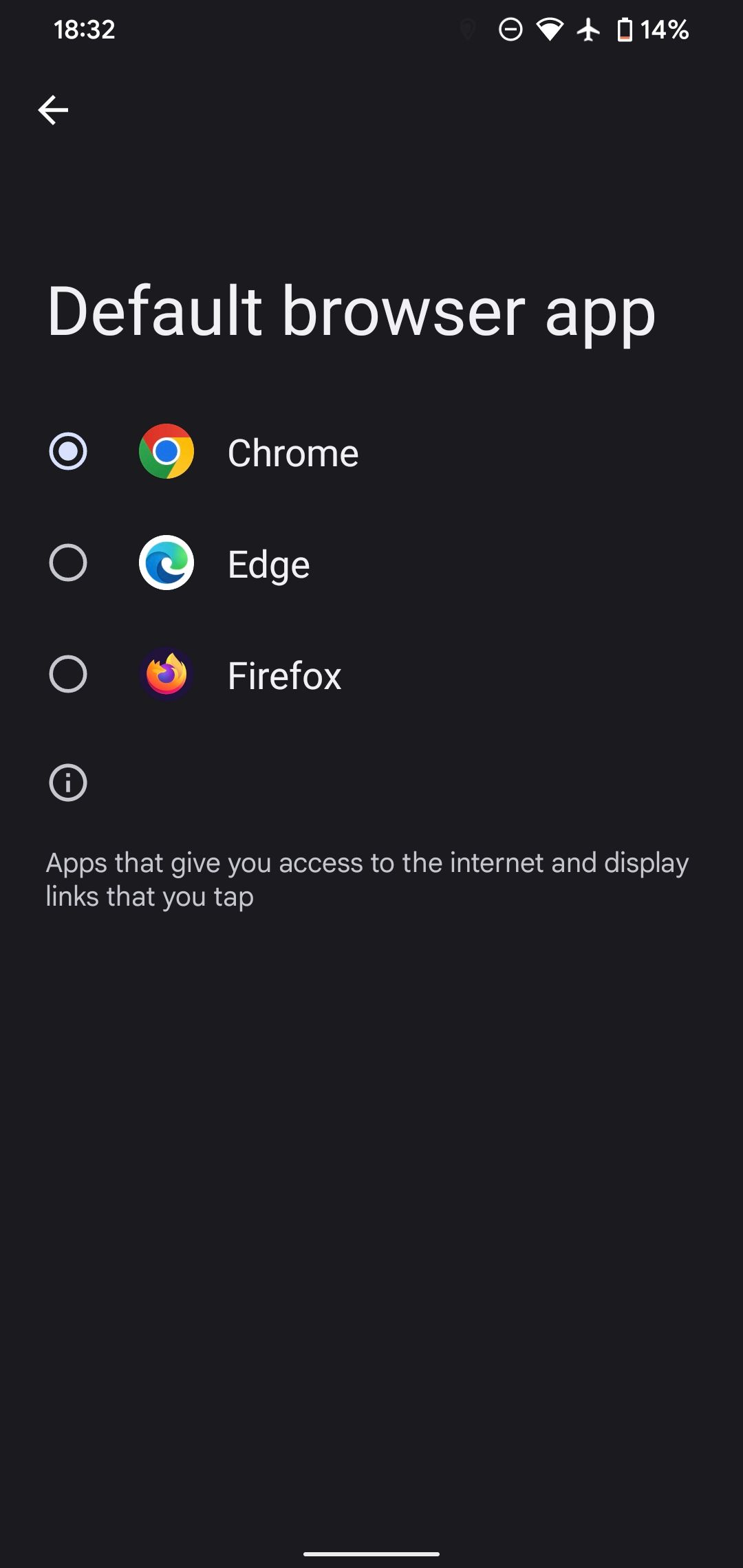This screenshot has height=1568, width=743.
Task: Click the info icon below the browser list
Action: (x=67, y=782)
